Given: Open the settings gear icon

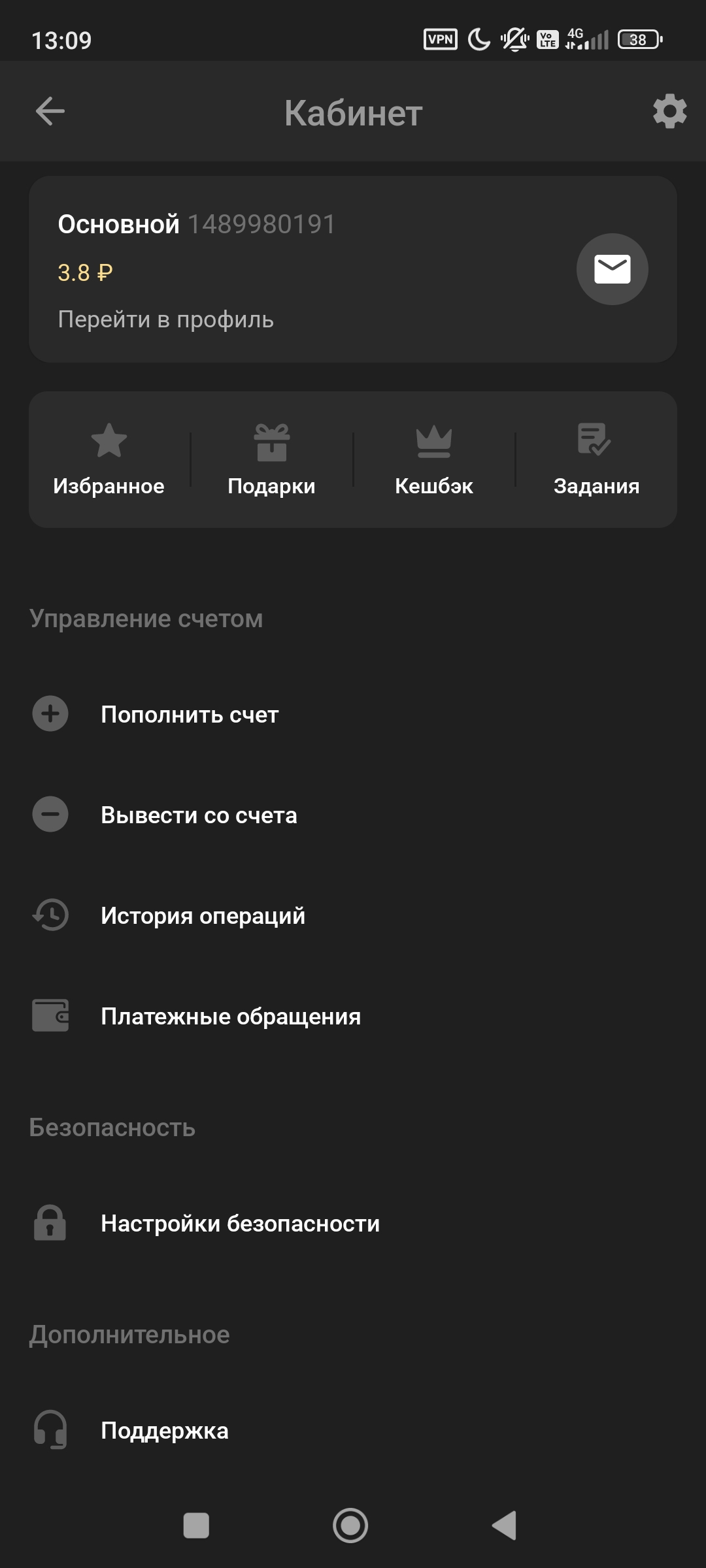Looking at the screenshot, I should coord(669,111).
